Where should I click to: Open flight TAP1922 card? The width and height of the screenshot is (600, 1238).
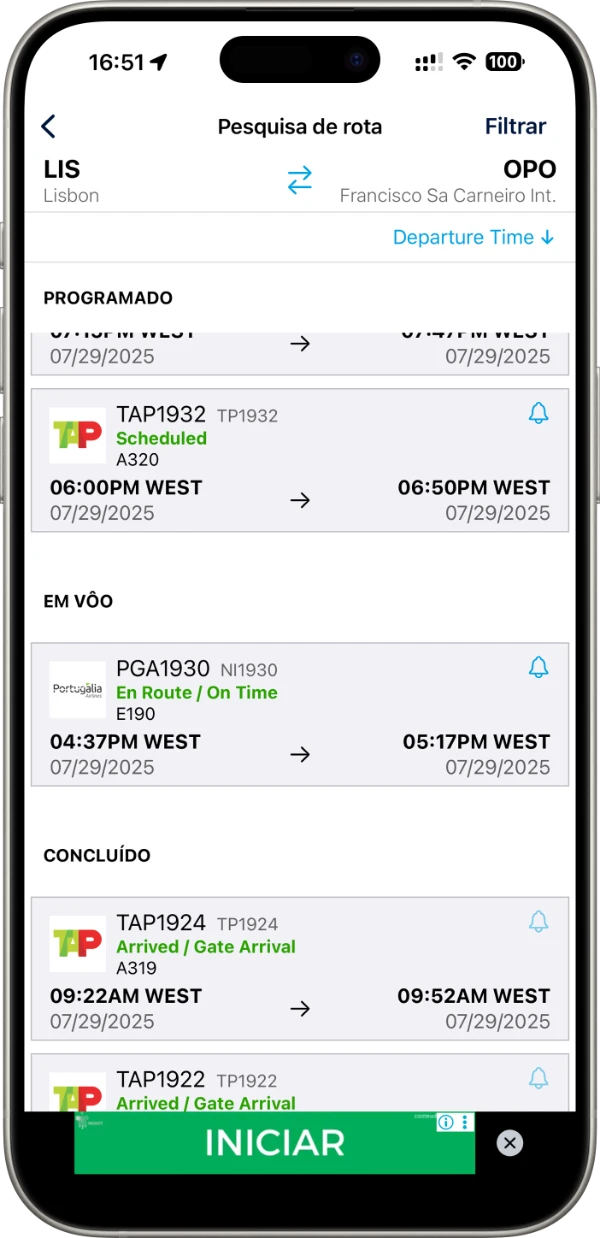[300, 1085]
